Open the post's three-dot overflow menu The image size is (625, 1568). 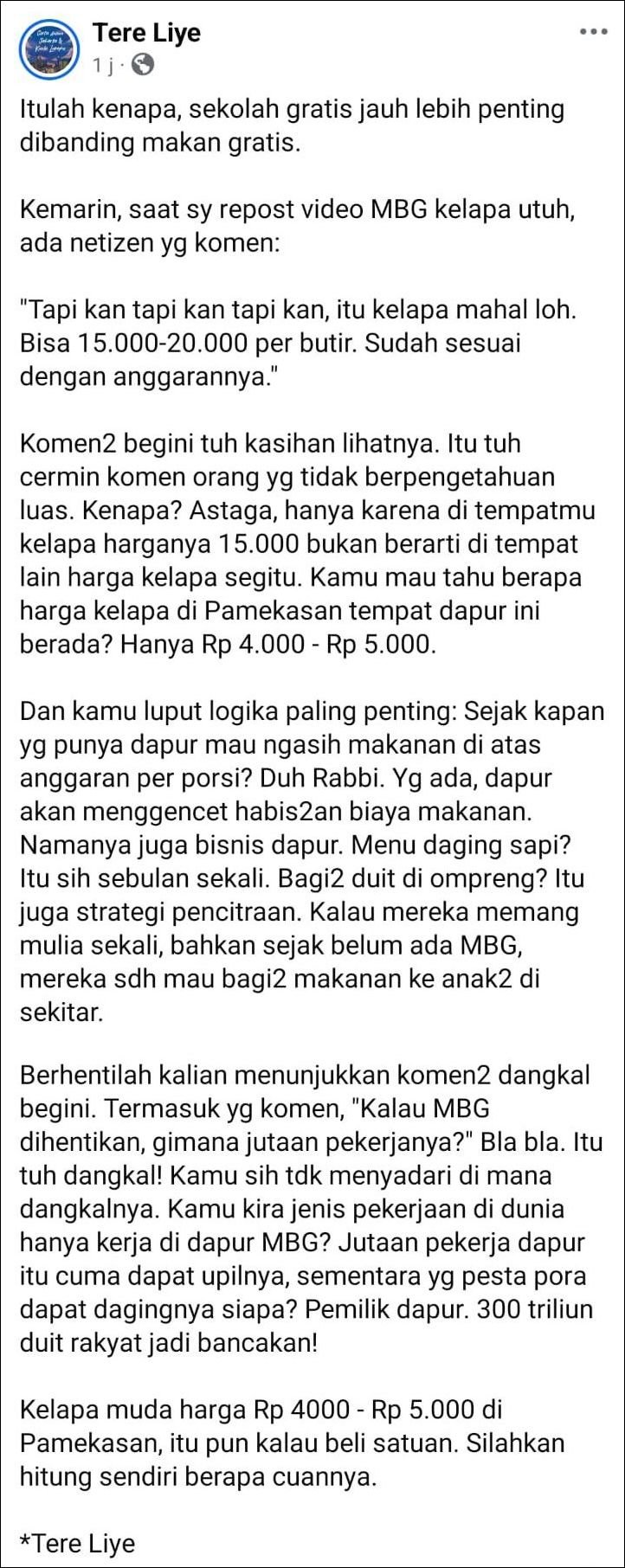593,32
